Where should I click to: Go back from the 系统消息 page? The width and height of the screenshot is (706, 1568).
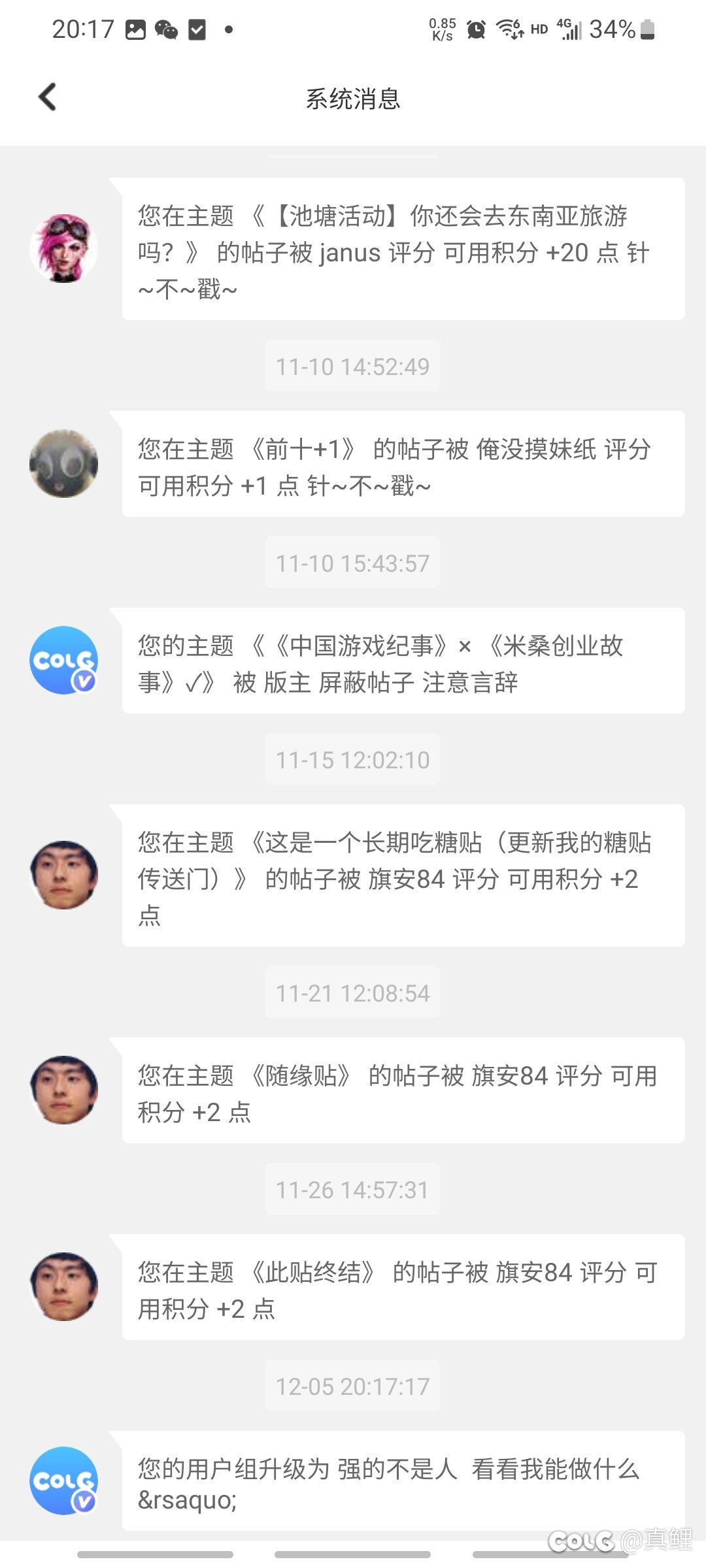point(48,97)
